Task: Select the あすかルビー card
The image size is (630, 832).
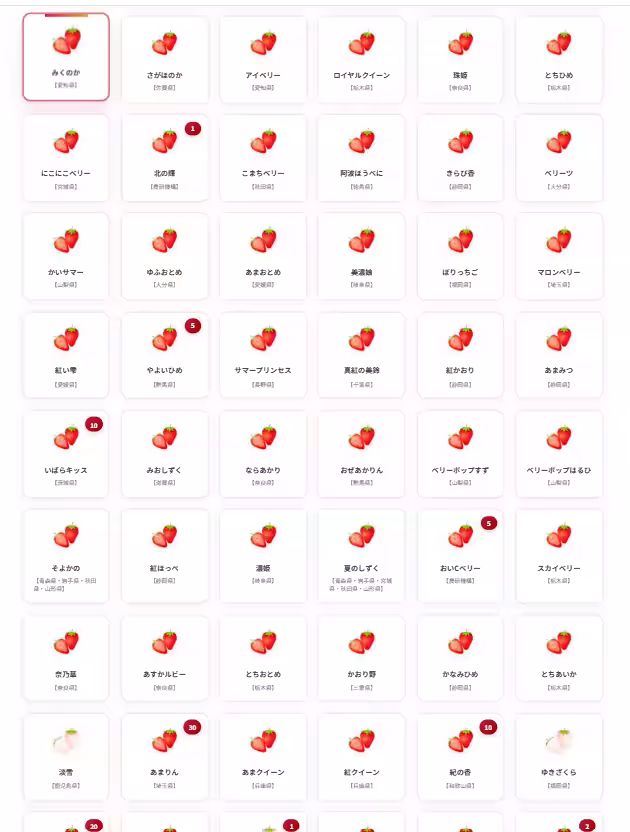Action: [x=165, y=657]
